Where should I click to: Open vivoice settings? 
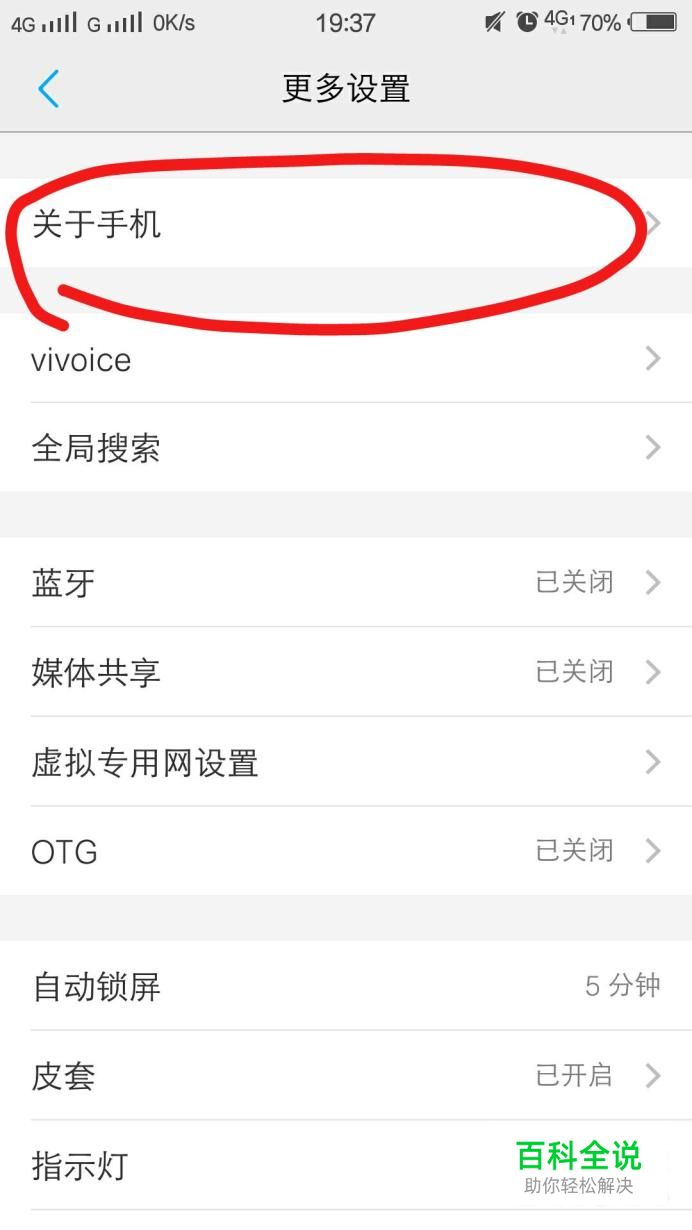[x=345, y=359]
